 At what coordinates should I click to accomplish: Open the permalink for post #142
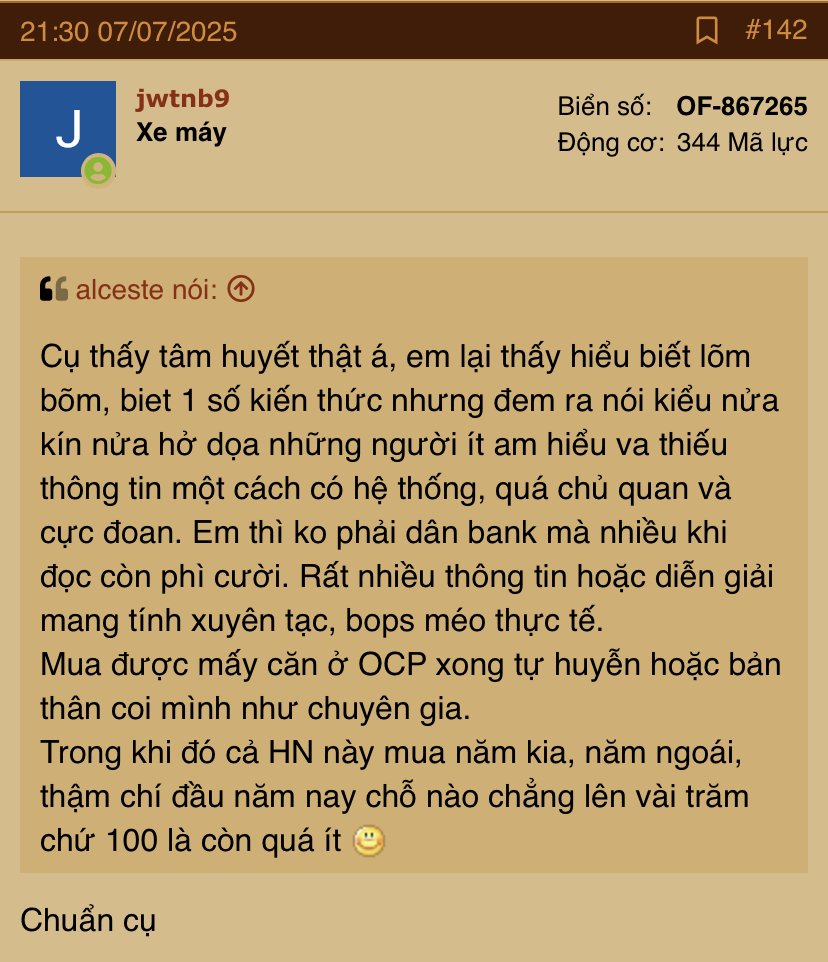[776, 30]
